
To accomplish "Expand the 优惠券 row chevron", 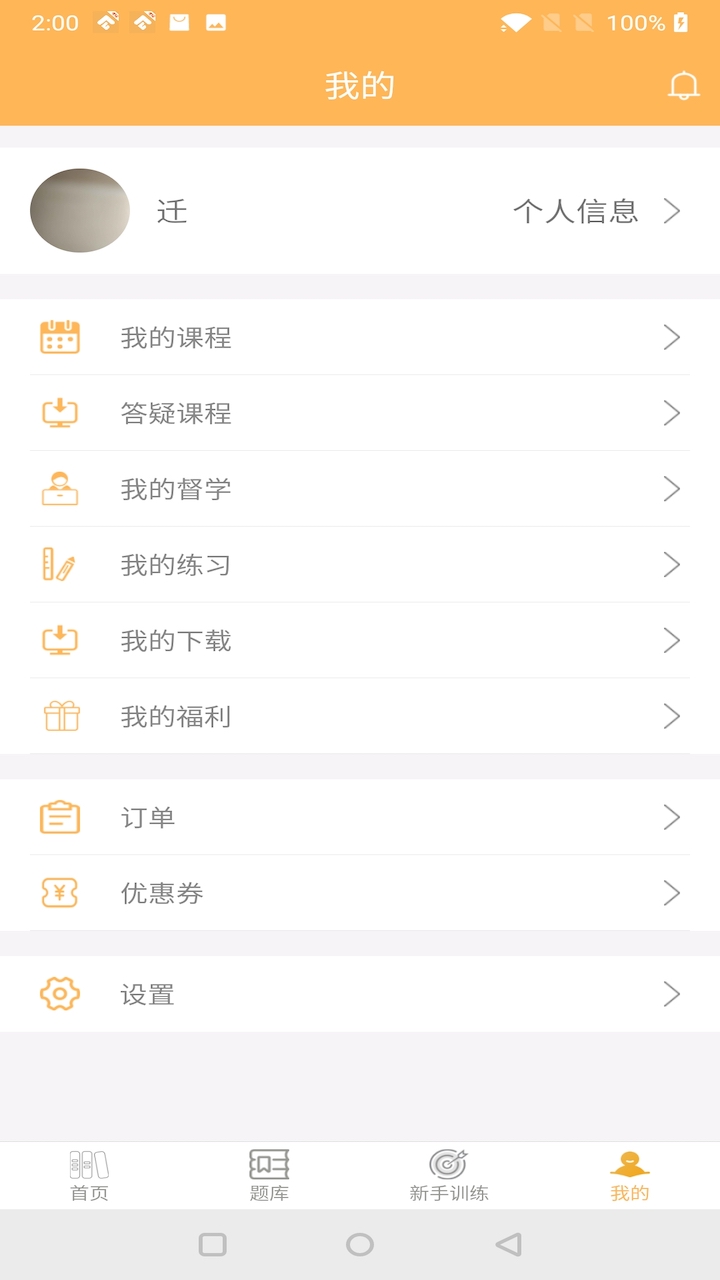I will (672, 893).
